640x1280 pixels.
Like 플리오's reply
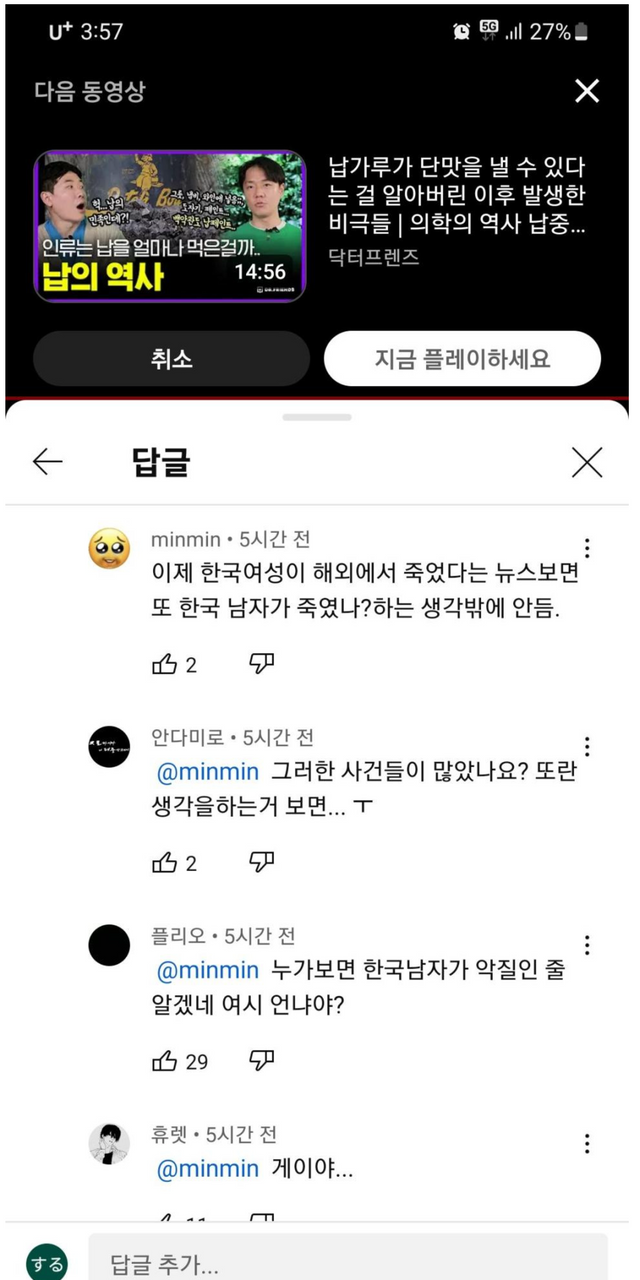164,1060
